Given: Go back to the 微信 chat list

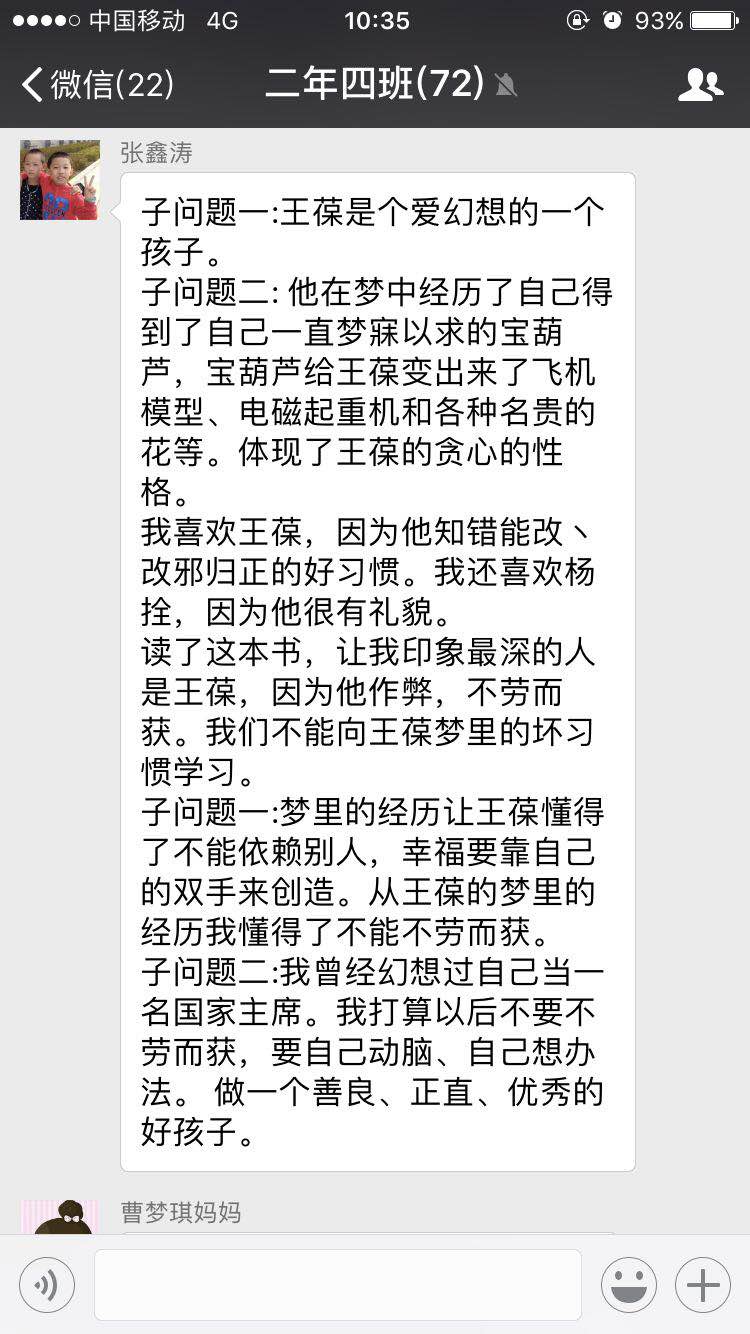Looking at the screenshot, I should click(x=97, y=85).
